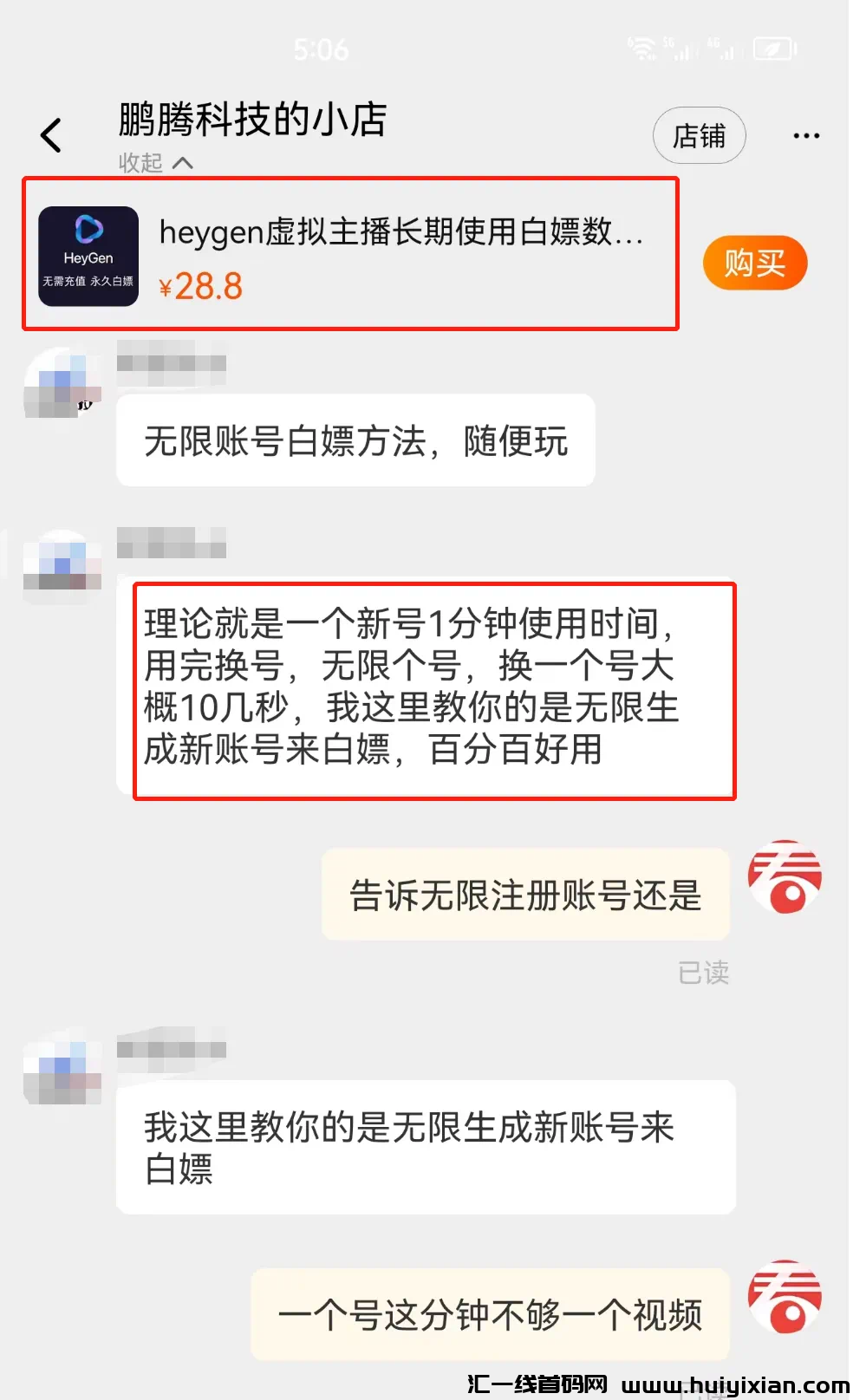The image size is (853, 1400).
Task: Open the shop title 鹏腾科技的小店
Action: coord(251,121)
